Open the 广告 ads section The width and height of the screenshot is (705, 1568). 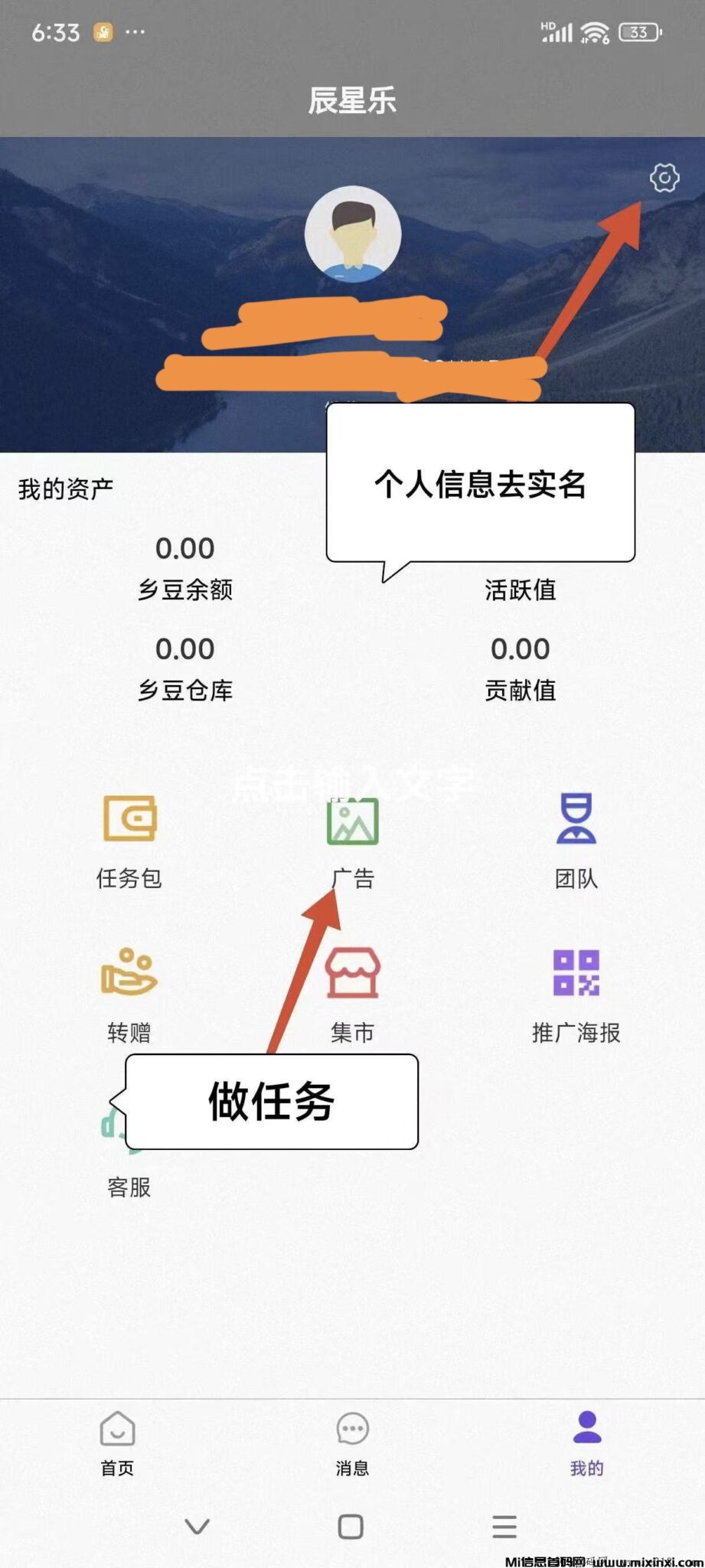click(x=353, y=840)
